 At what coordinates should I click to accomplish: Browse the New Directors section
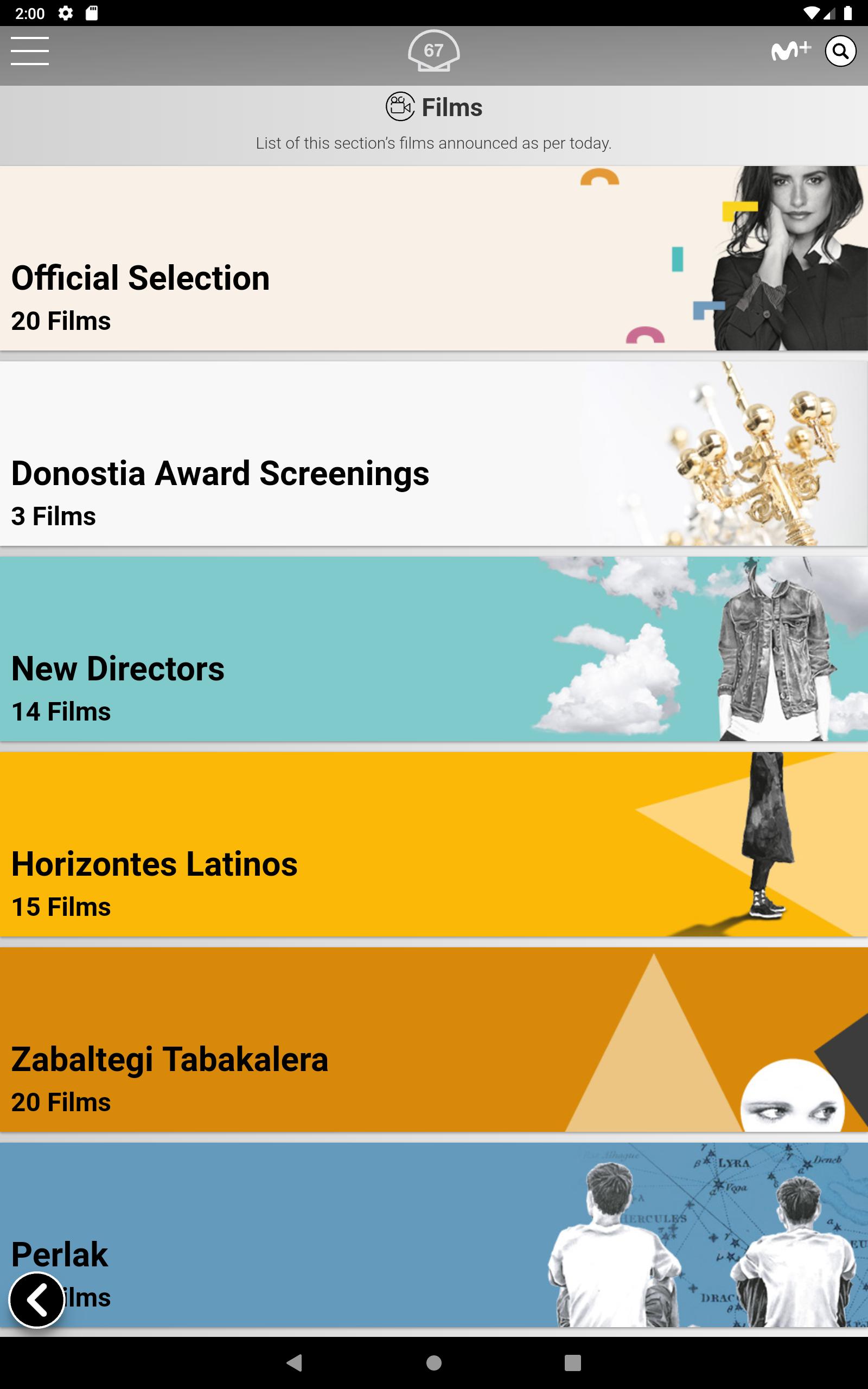click(x=433, y=648)
